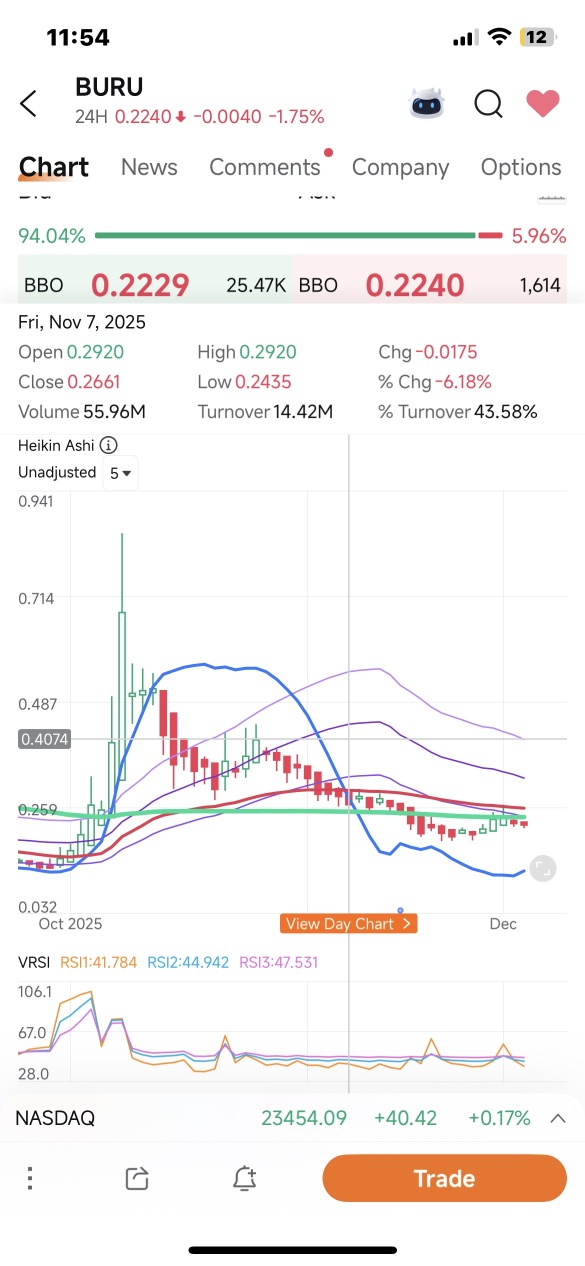Remove BURU from favorites via heart

tap(543, 103)
